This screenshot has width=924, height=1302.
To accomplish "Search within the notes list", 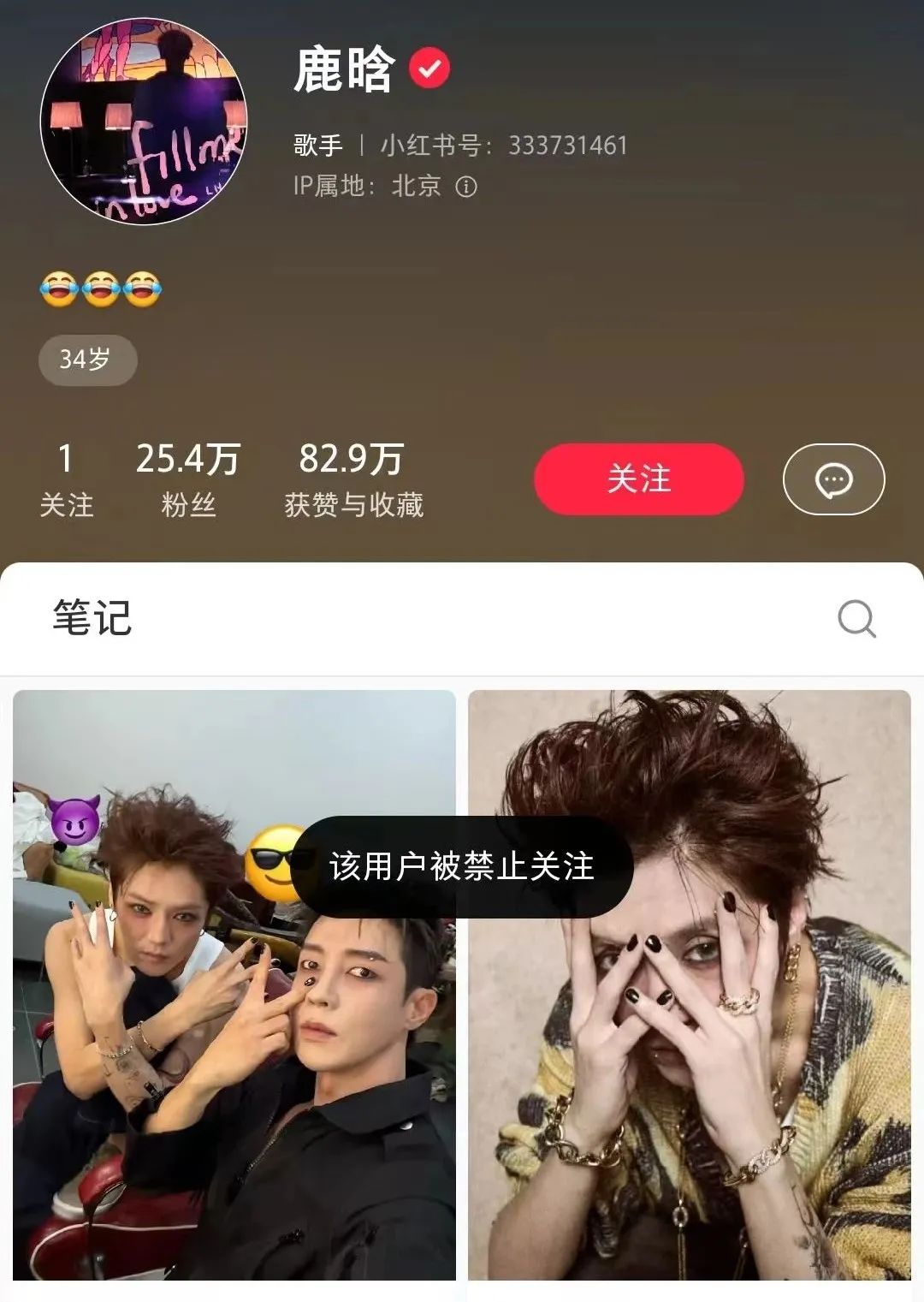I will coord(856,618).
